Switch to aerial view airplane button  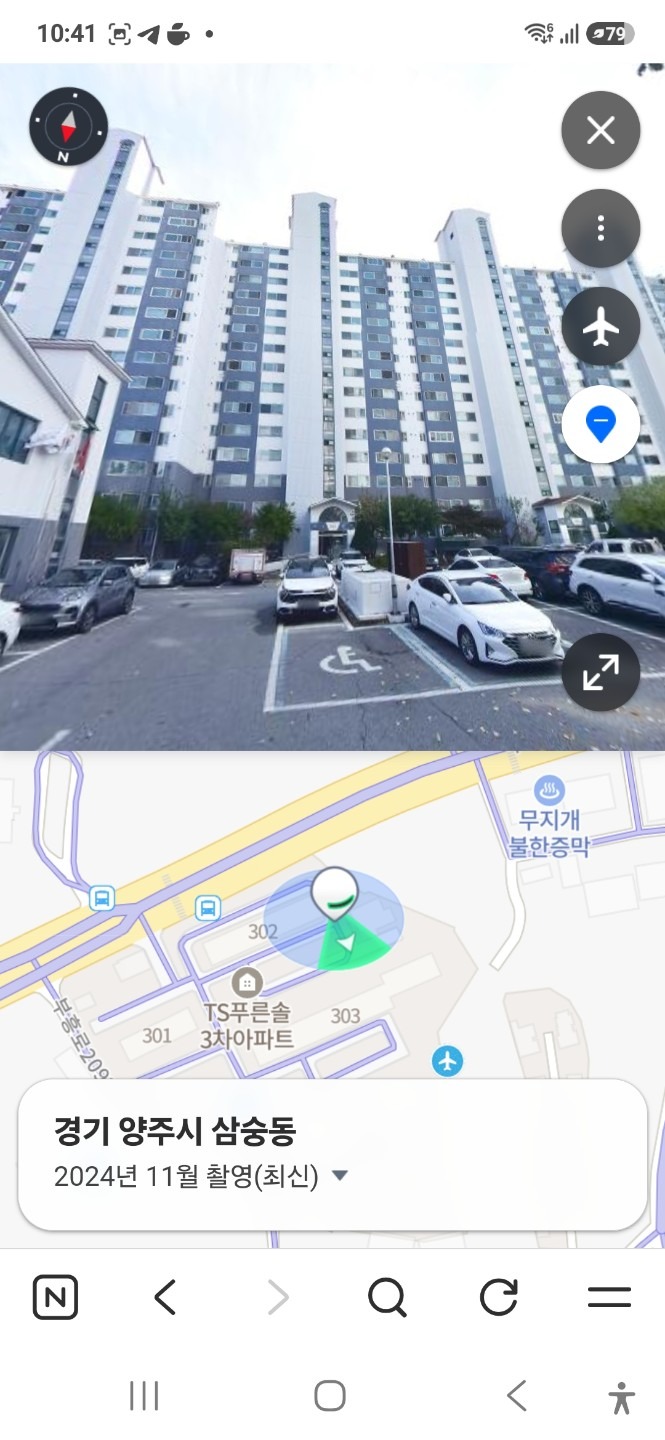tap(600, 327)
